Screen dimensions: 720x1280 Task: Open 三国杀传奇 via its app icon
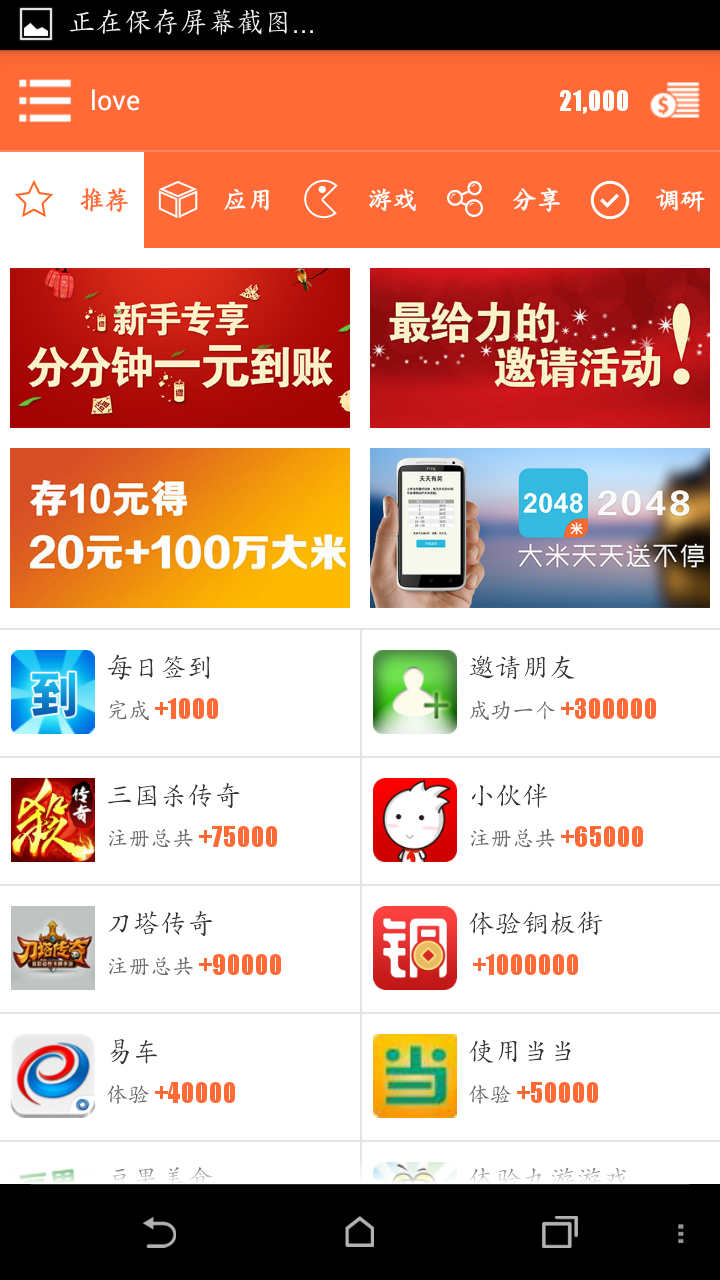[x=52, y=820]
